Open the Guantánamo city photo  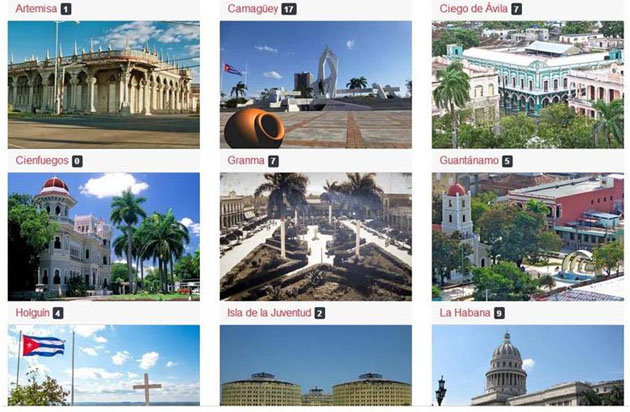pos(527,236)
